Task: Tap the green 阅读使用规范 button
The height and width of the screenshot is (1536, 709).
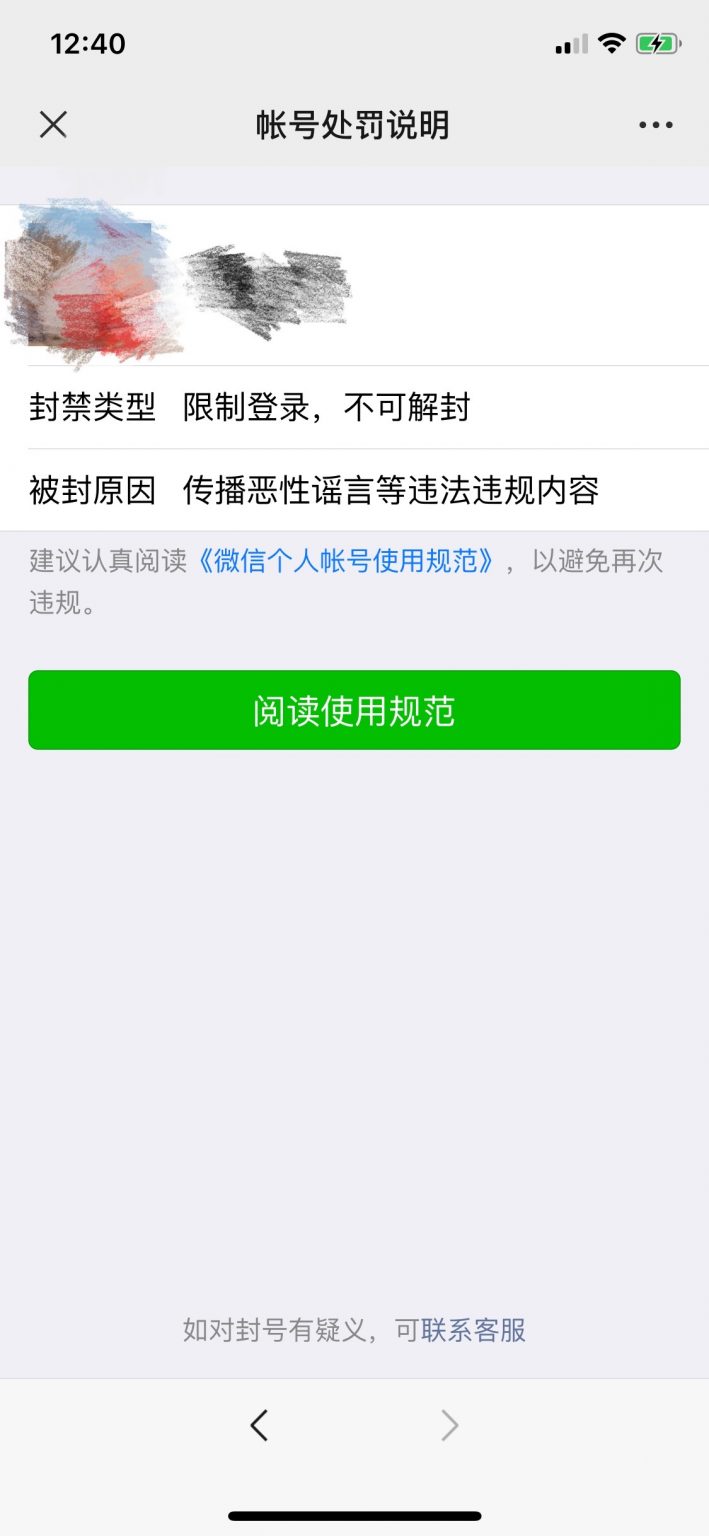Action: (354, 710)
